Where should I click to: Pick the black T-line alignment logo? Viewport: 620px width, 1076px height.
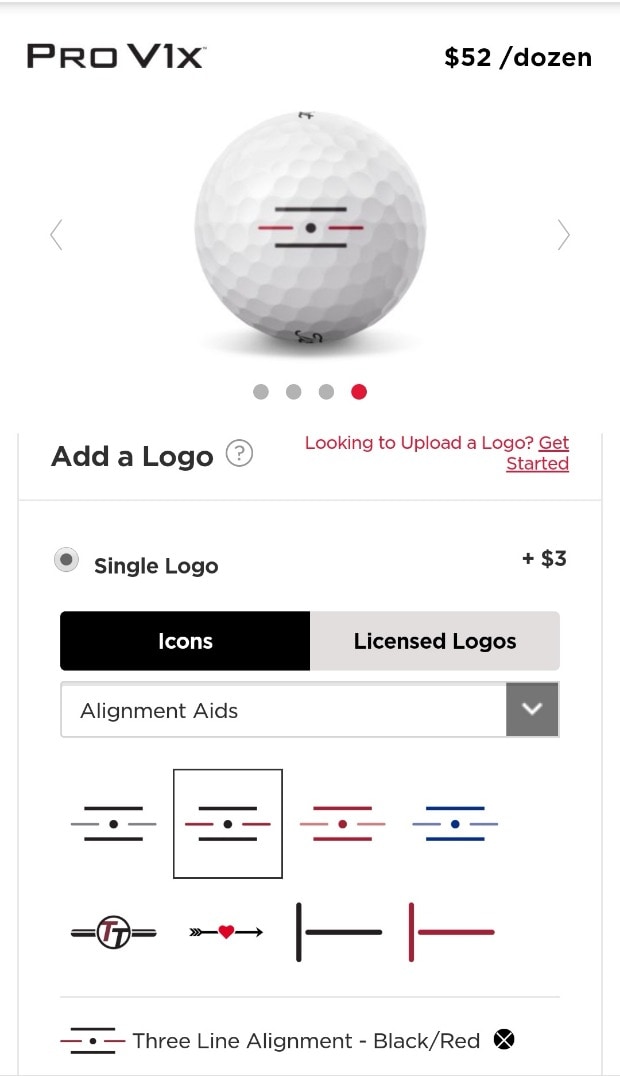[x=340, y=932]
